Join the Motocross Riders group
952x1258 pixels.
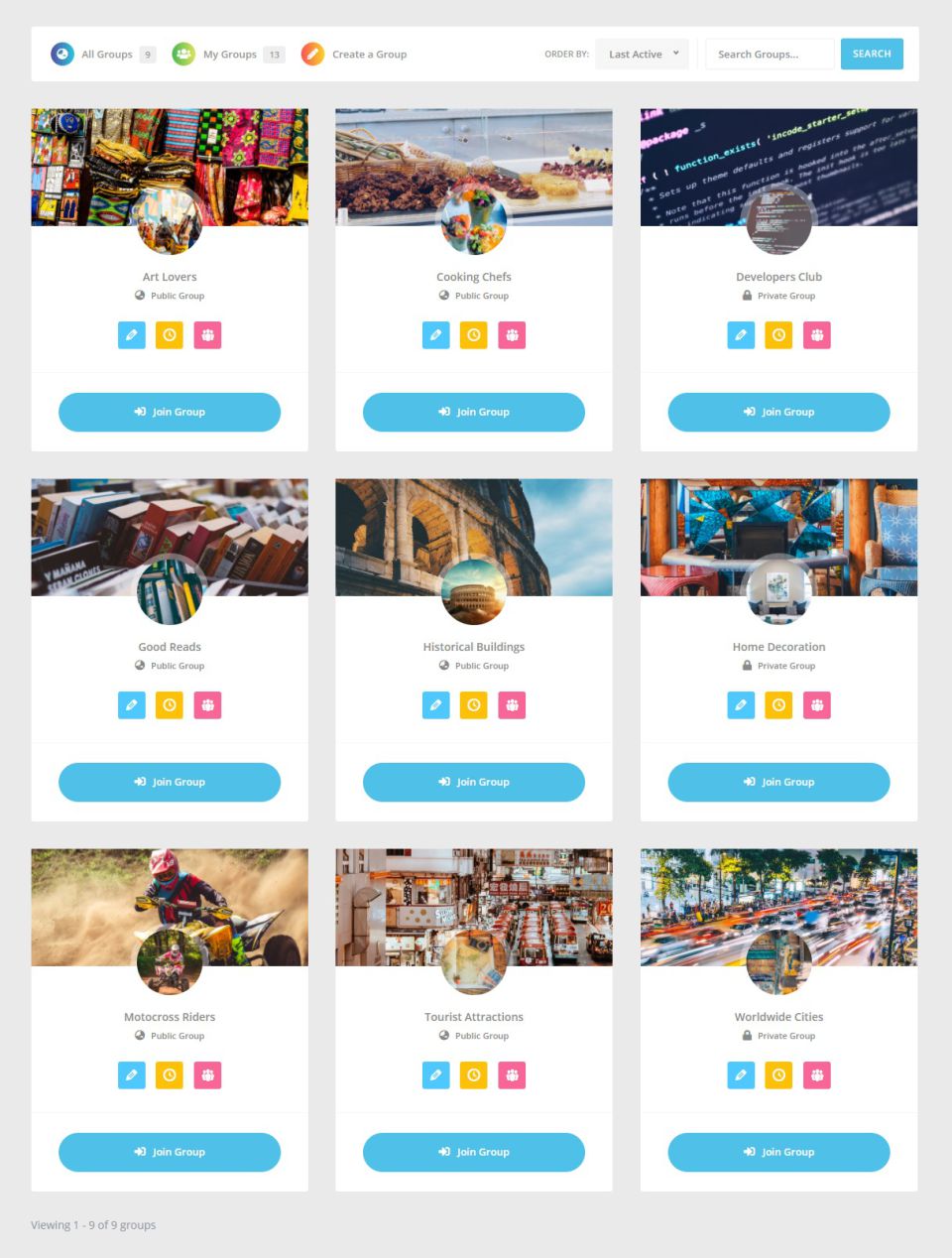[x=170, y=1152]
